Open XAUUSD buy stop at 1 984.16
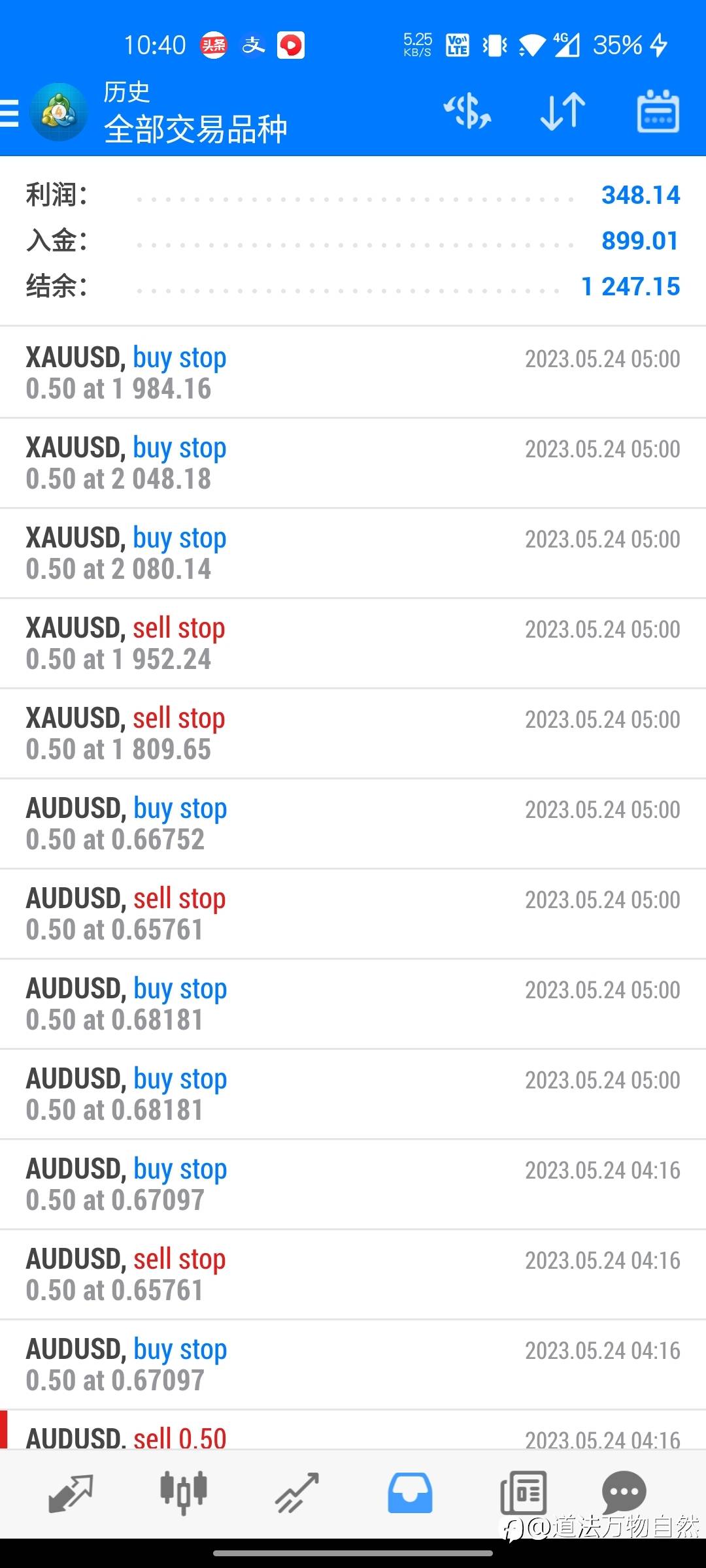The height and width of the screenshot is (1568, 706). [x=353, y=372]
